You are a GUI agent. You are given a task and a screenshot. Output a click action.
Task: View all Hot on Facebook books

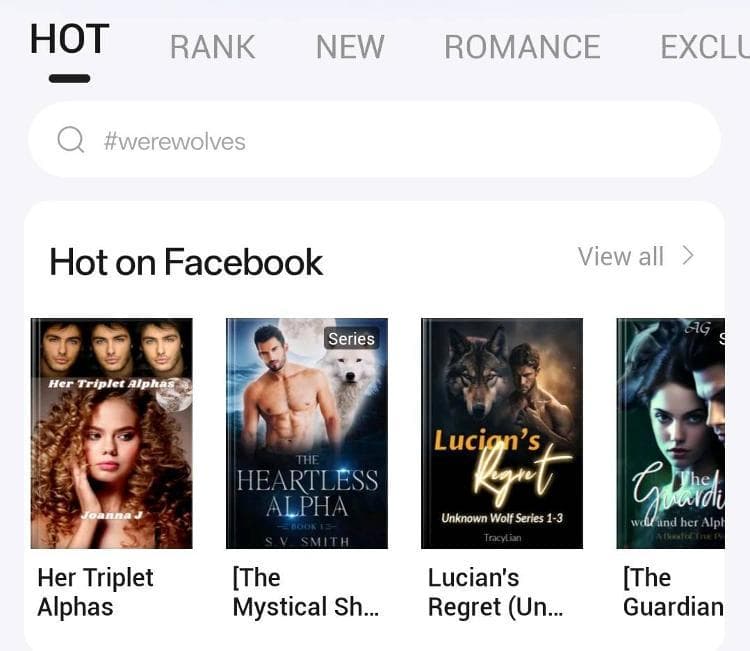(635, 257)
